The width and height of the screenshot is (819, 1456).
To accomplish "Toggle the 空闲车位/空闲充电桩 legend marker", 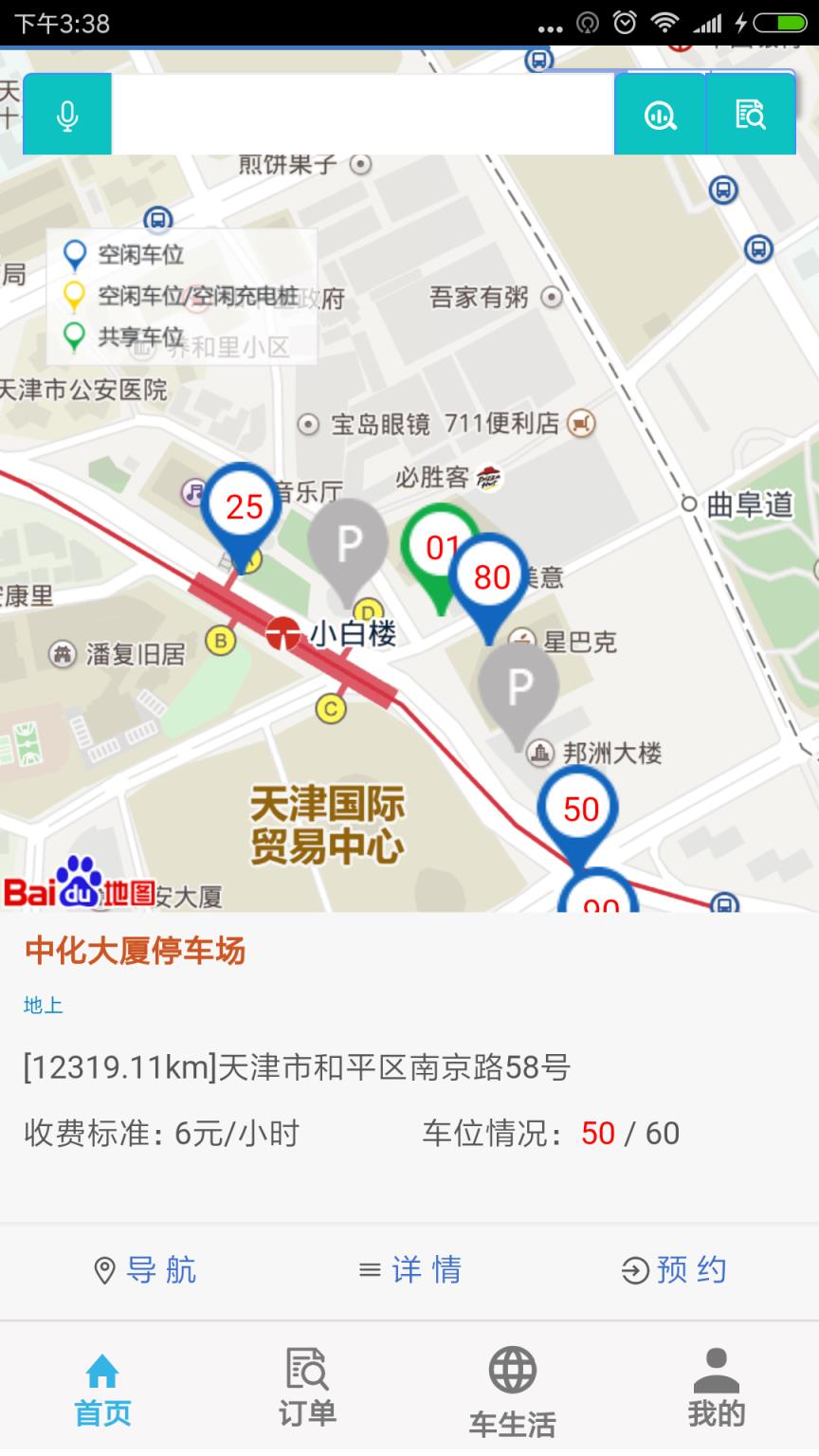I will tap(76, 296).
